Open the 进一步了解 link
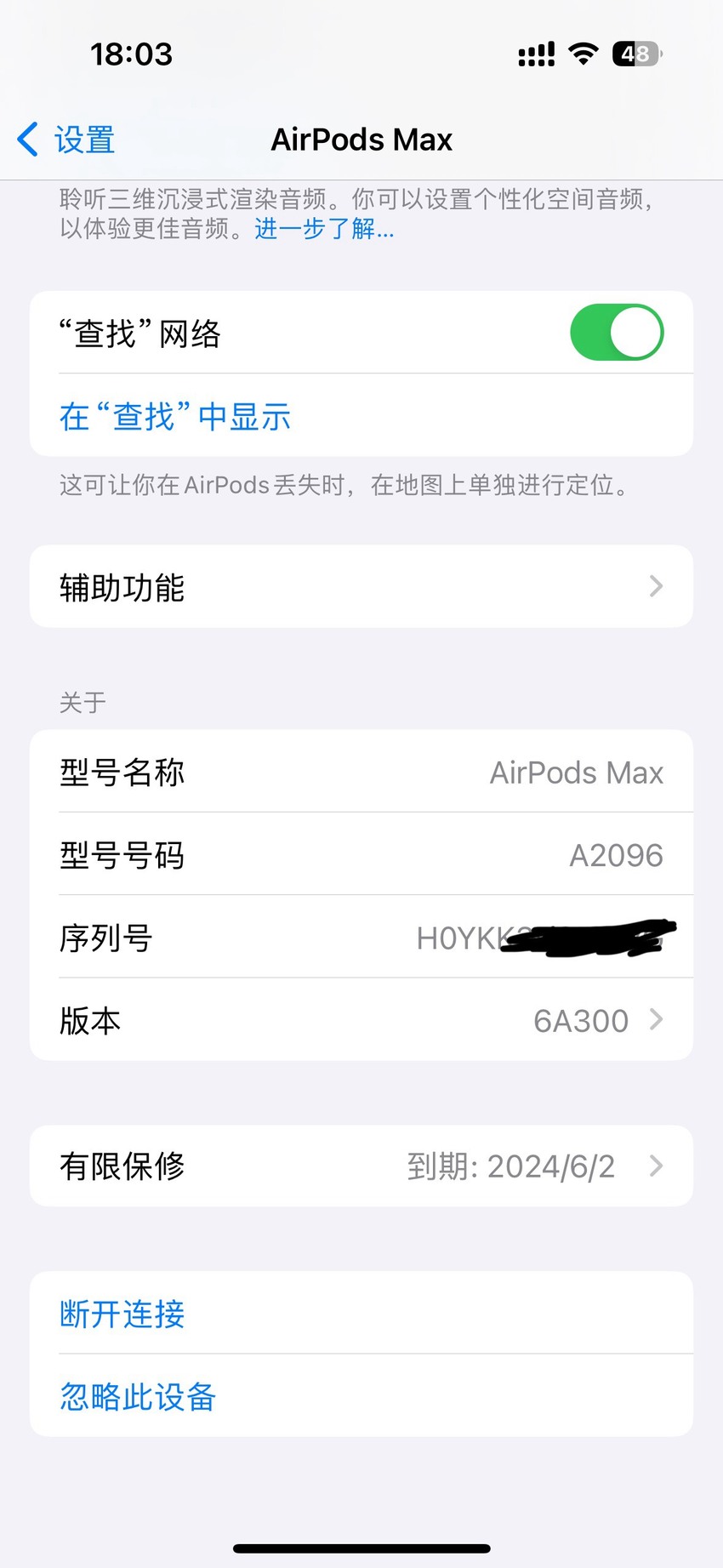Screen dimensions: 723x1568 point(324,229)
